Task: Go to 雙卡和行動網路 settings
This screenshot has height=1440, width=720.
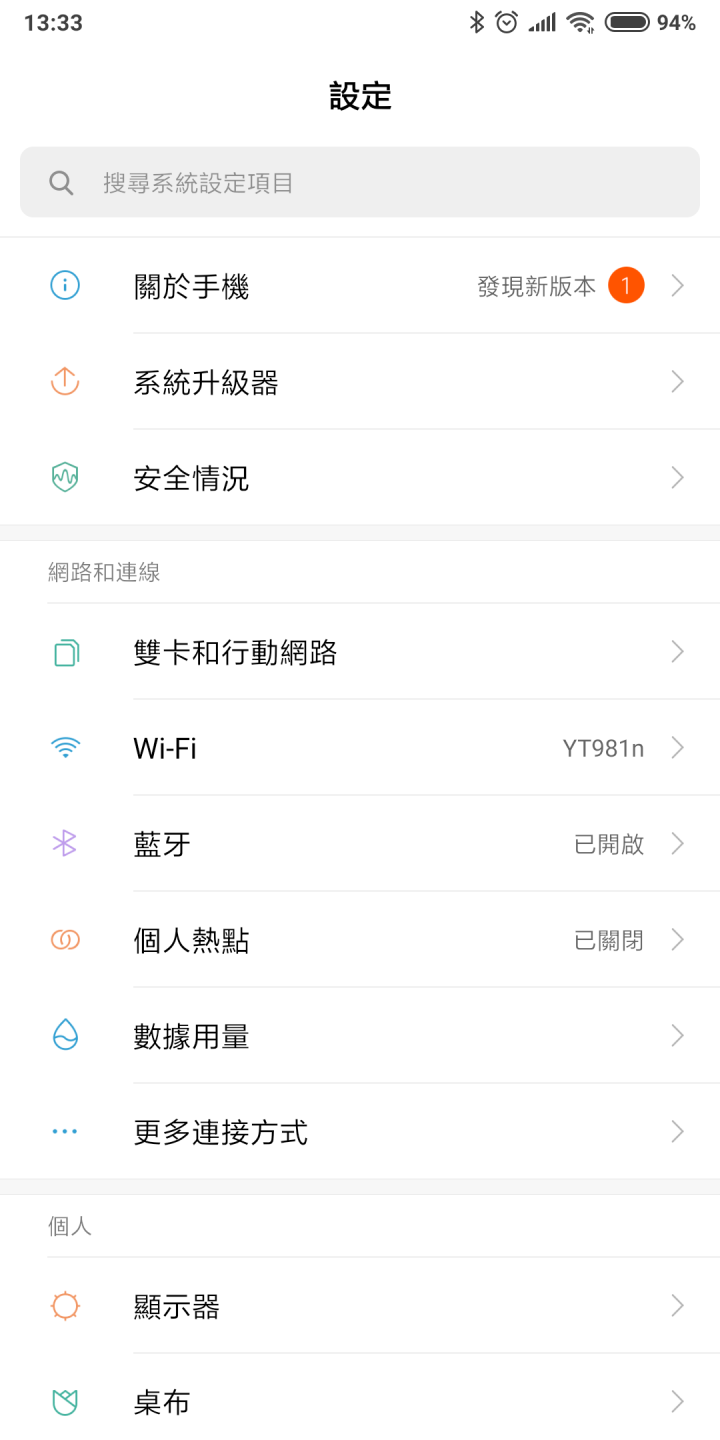Action: pyautogui.click(x=360, y=652)
